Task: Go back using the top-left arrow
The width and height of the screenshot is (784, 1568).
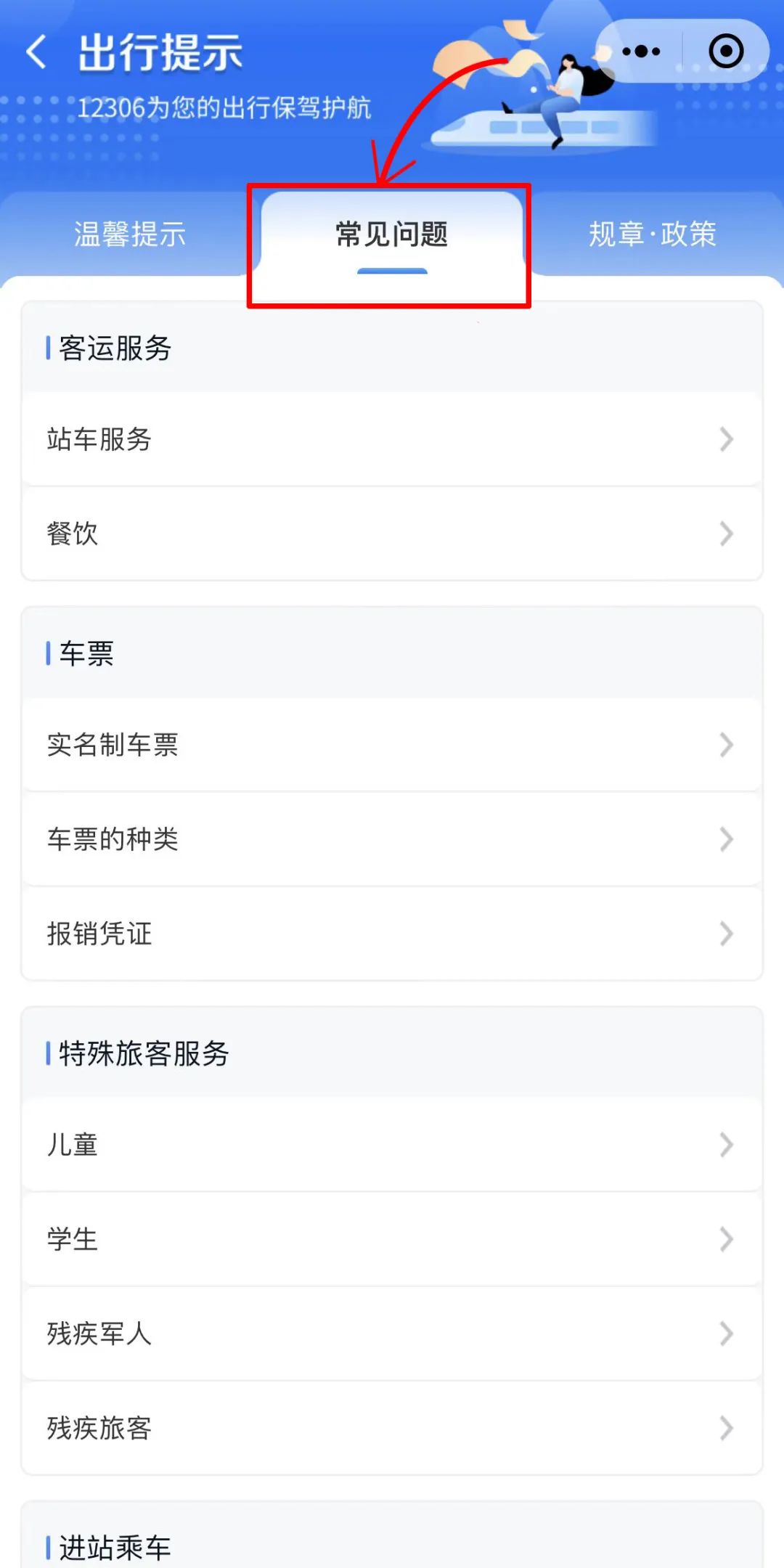Action: coord(36,52)
